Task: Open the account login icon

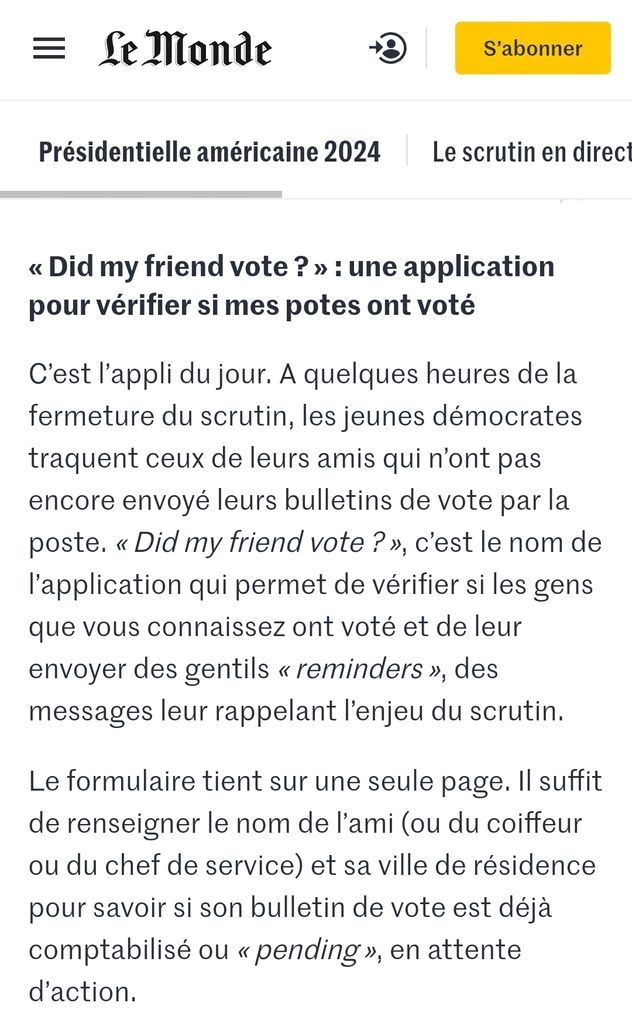Action: click(388, 48)
